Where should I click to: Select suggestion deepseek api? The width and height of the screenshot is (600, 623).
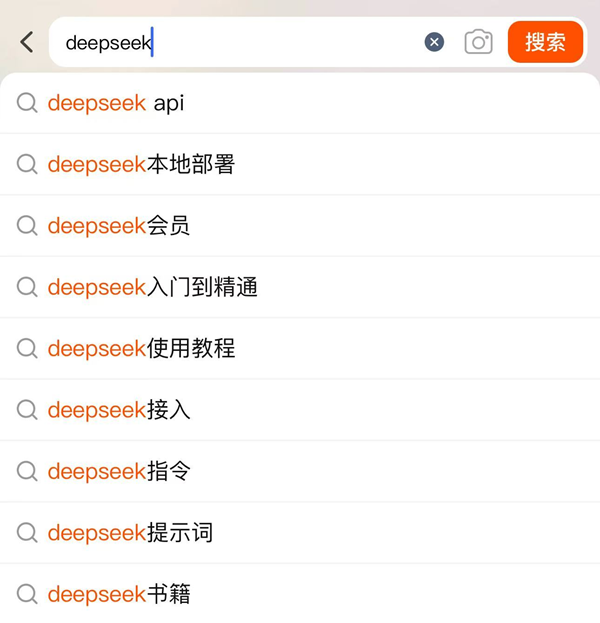(x=116, y=103)
